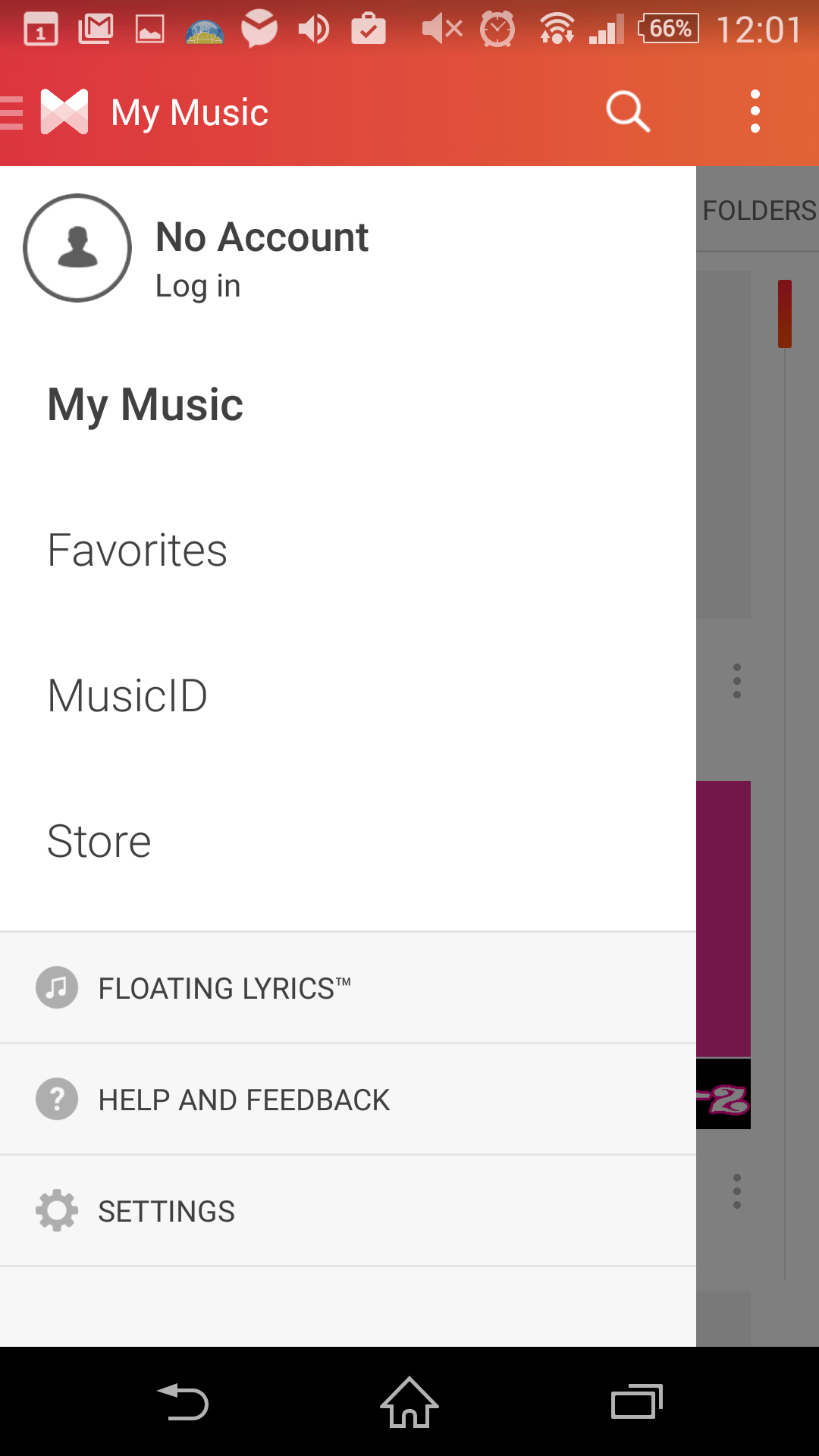Tap the profile avatar icon
Viewport: 819px width, 1456px height.
tap(77, 248)
